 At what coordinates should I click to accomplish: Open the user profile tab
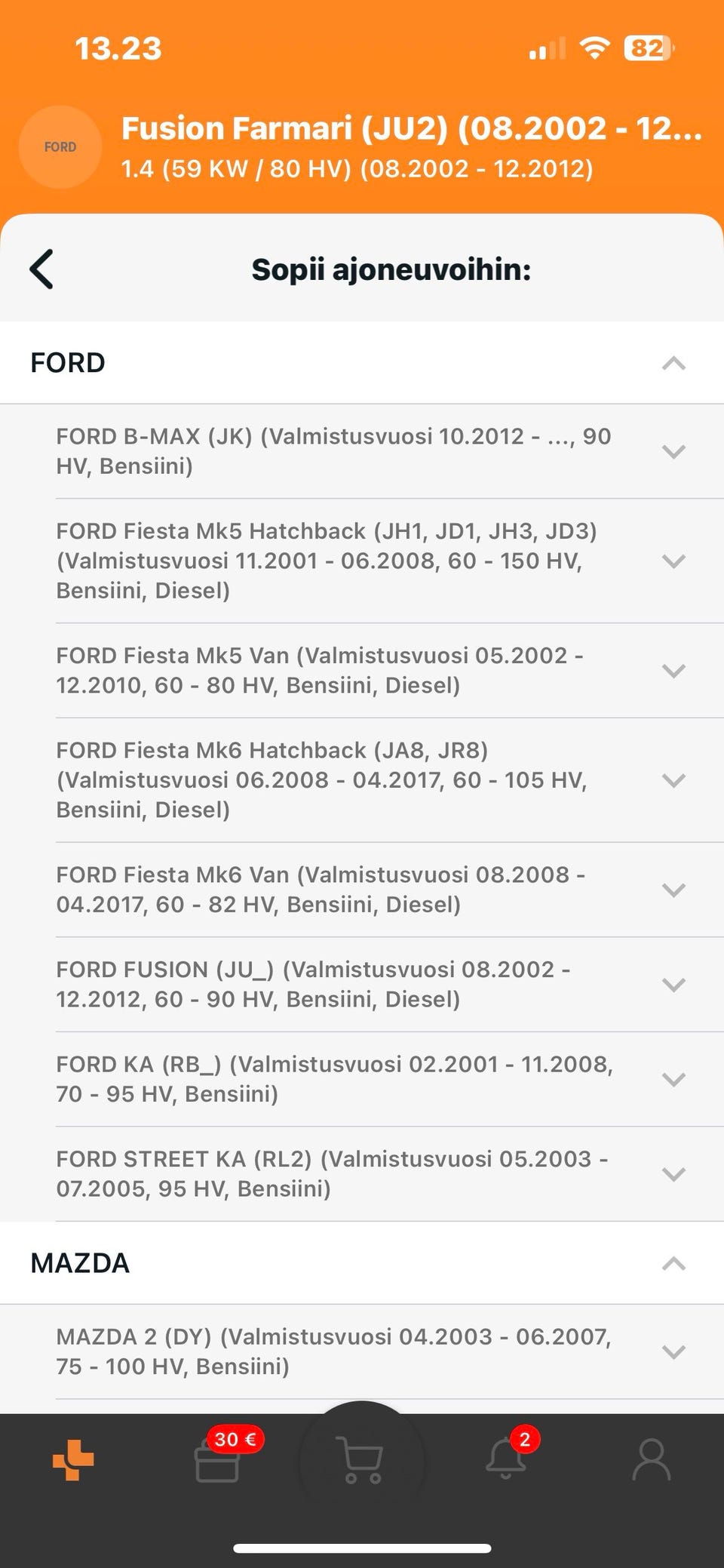651,1460
